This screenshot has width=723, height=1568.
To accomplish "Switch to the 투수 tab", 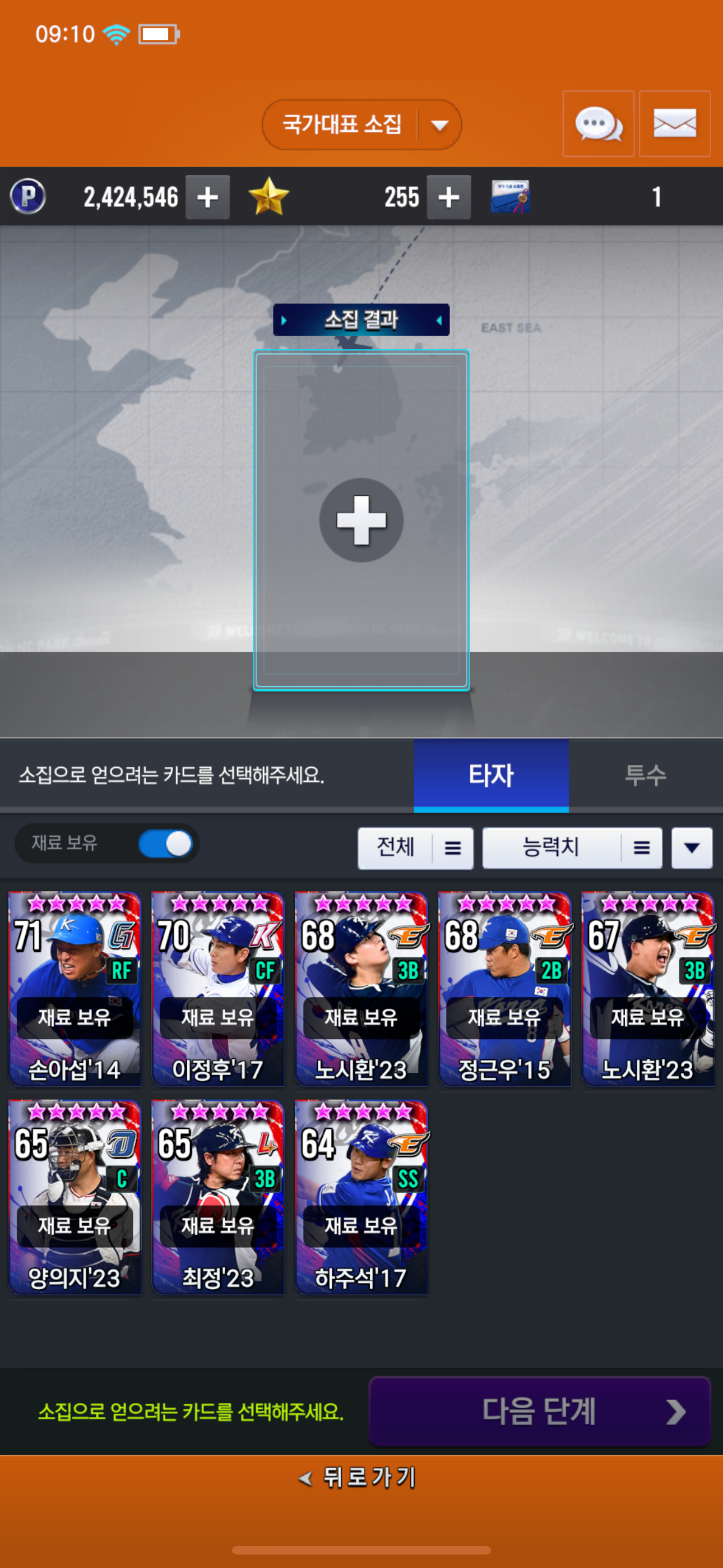I will click(646, 775).
